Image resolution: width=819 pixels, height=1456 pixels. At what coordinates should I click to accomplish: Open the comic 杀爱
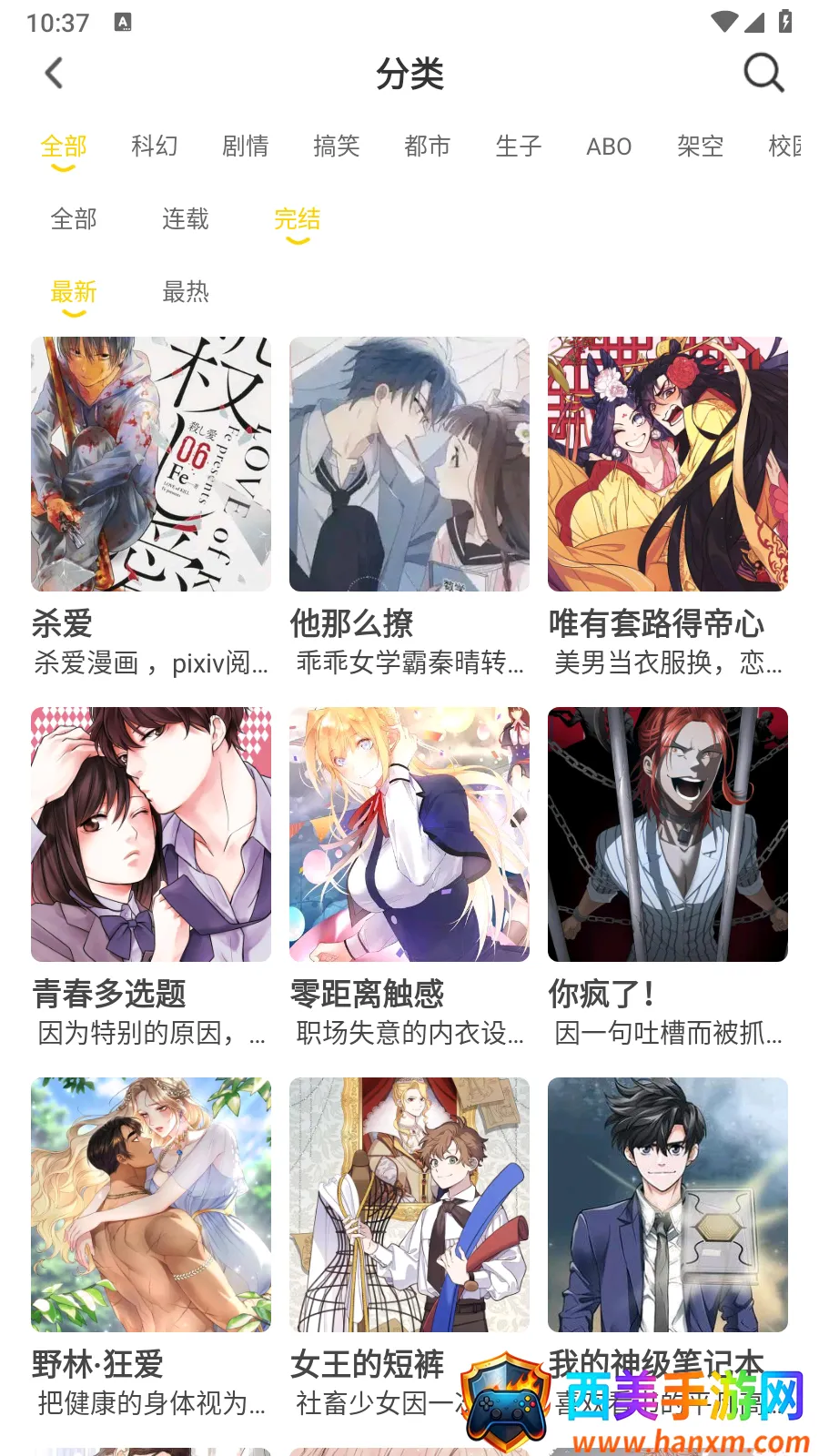(x=151, y=464)
